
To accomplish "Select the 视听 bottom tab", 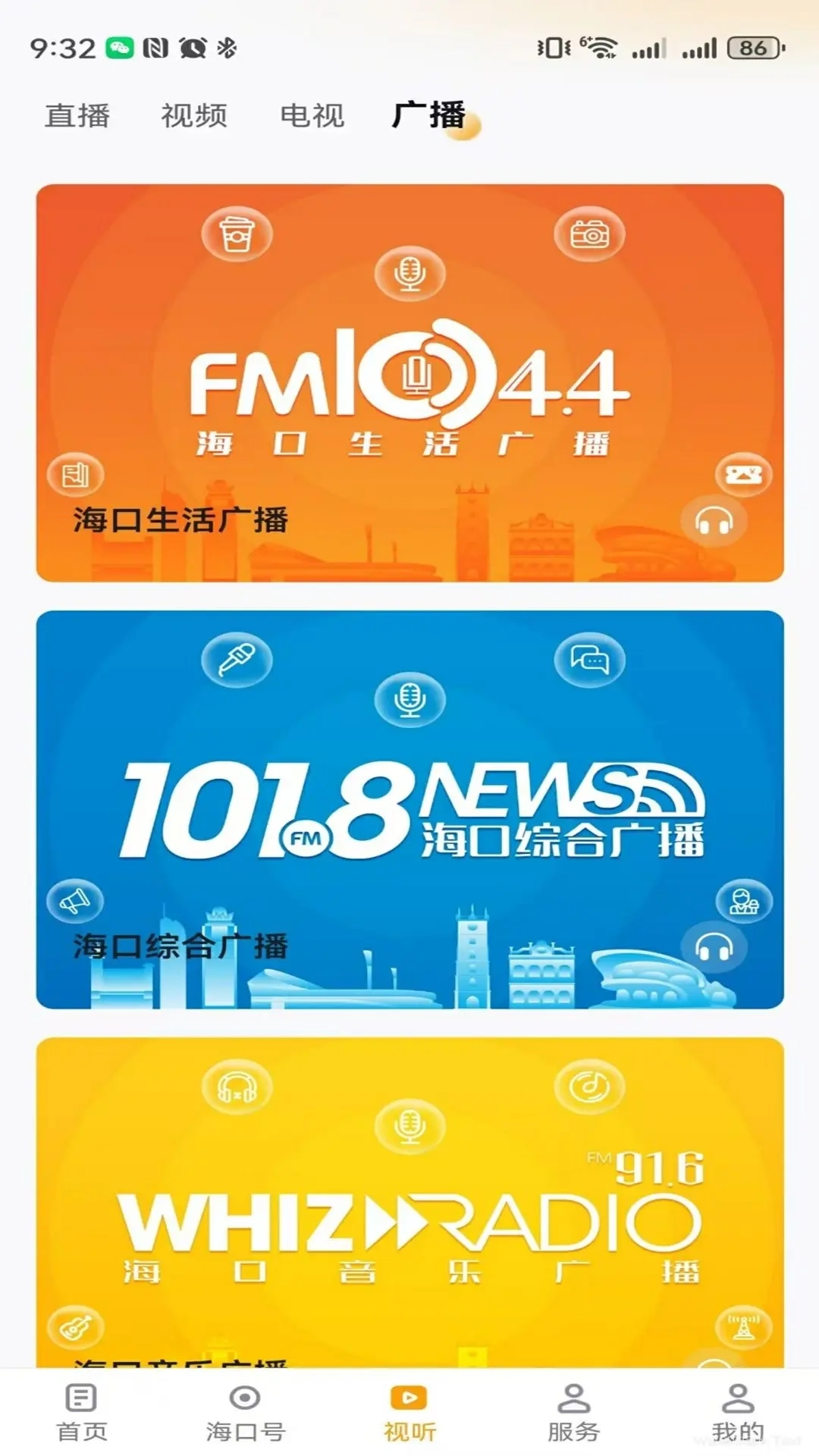I will point(409,1414).
